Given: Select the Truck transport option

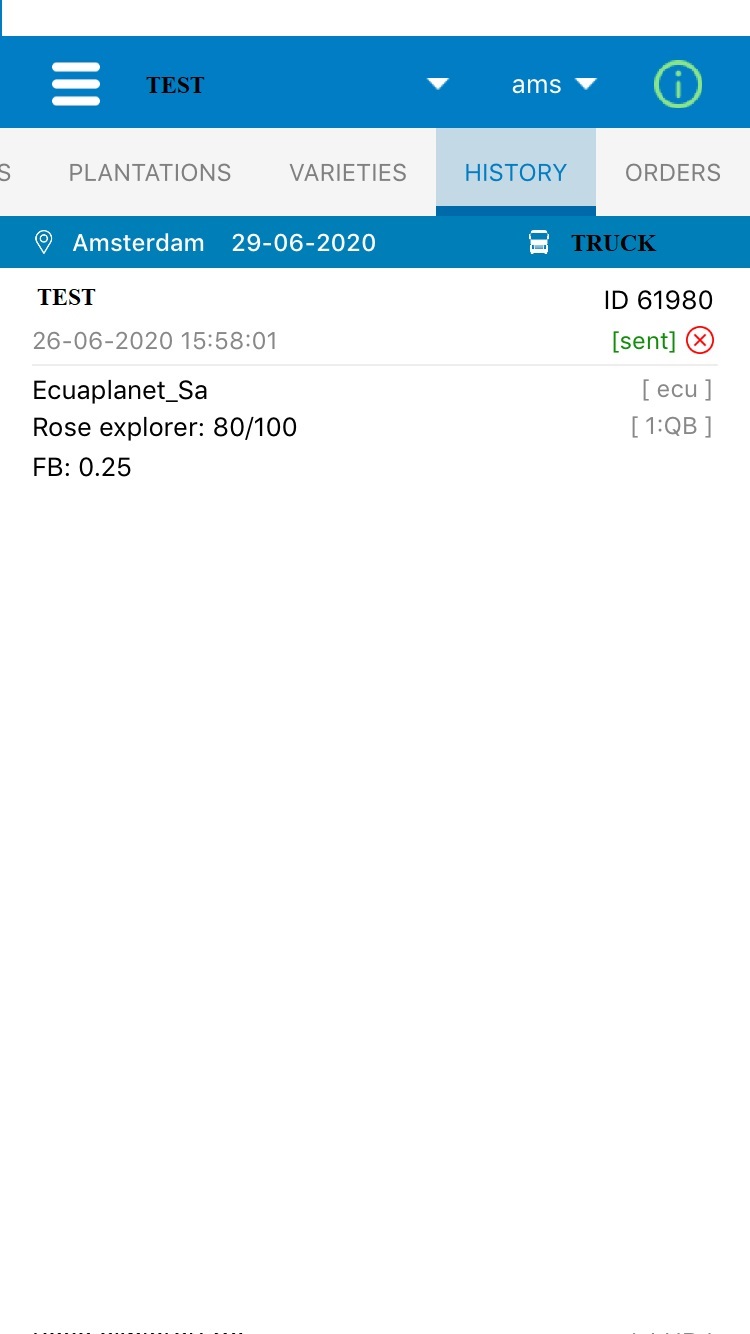Looking at the screenshot, I should coord(593,243).
